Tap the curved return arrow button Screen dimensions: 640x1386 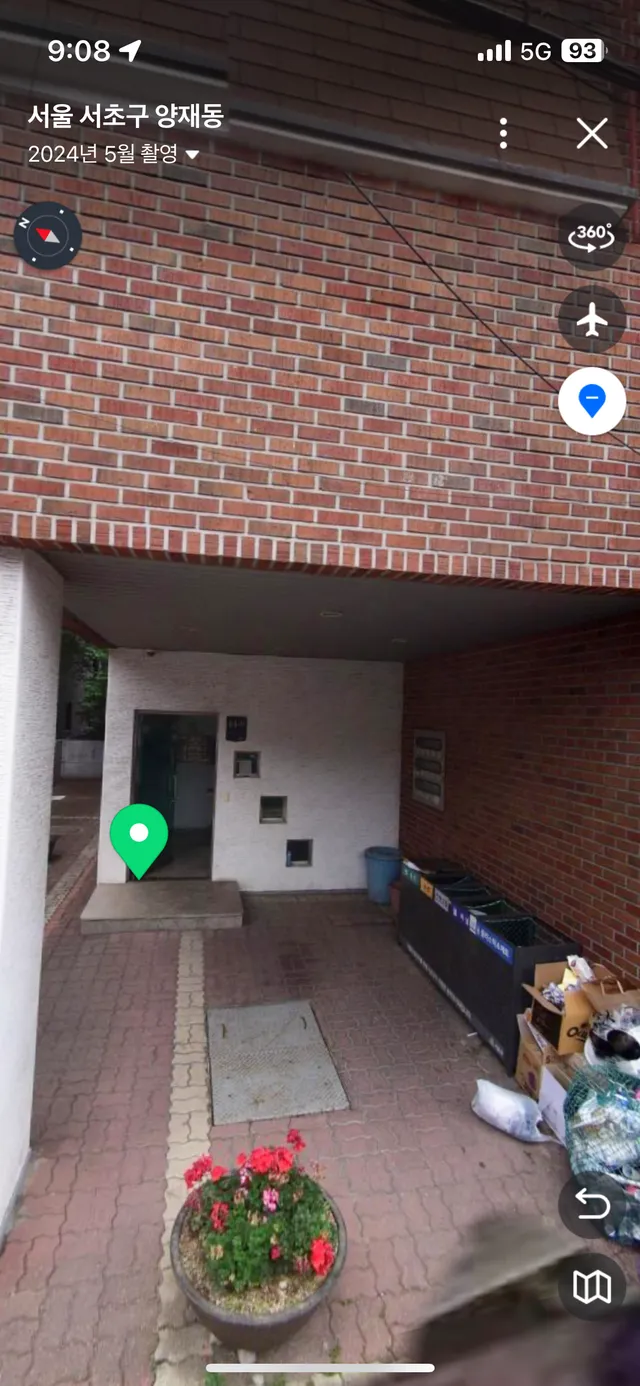[x=592, y=1205]
